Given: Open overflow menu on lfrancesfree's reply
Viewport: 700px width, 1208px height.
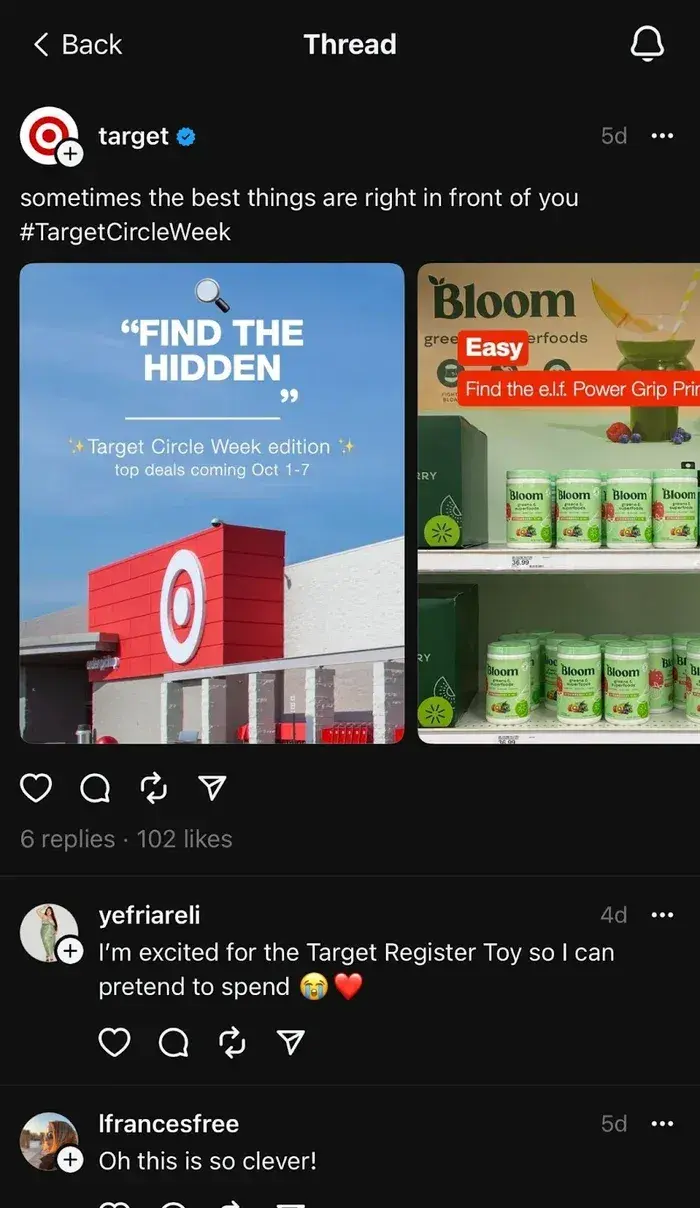Looking at the screenshot, I should (662, 1124).
